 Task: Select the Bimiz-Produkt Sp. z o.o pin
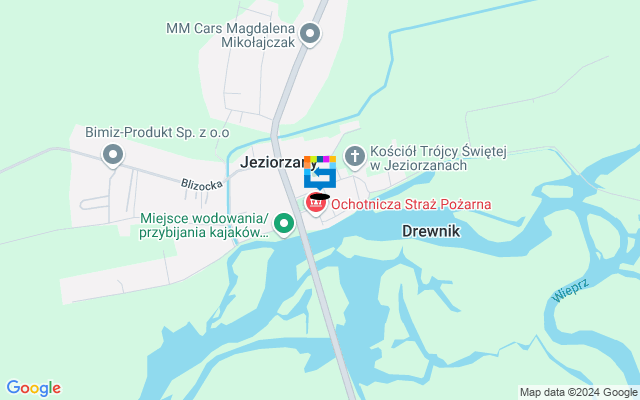tap(113, 155)
